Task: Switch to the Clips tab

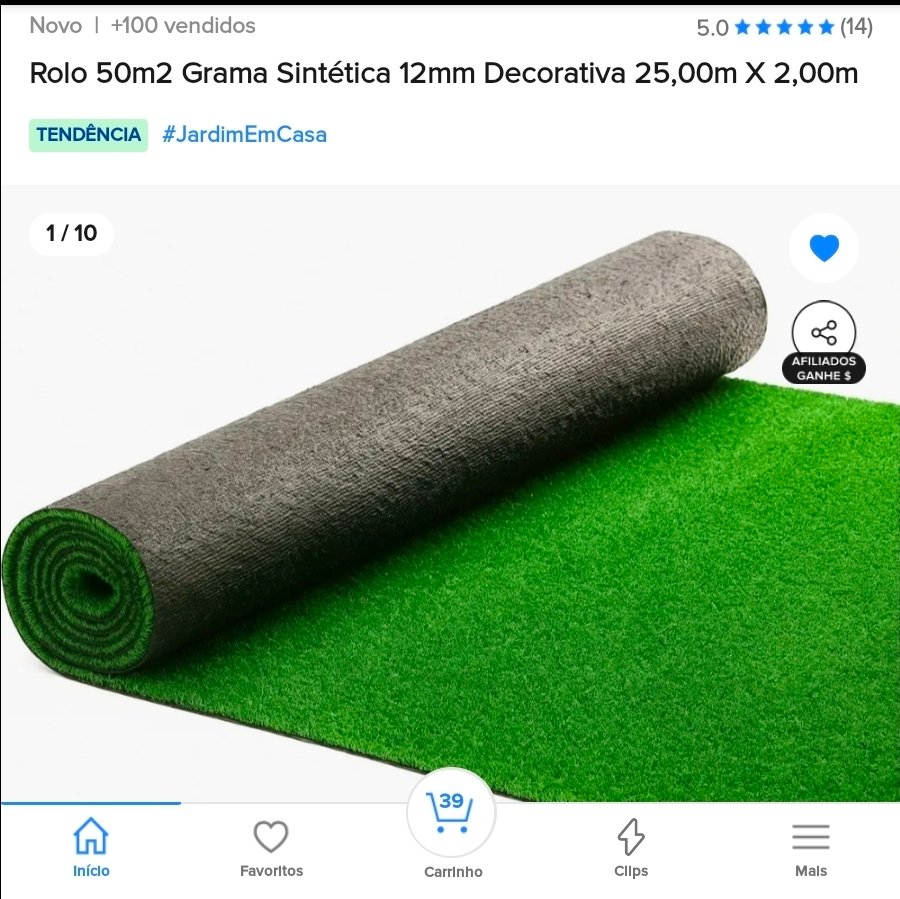Action: pyautogui.click(x=631, y=848)
